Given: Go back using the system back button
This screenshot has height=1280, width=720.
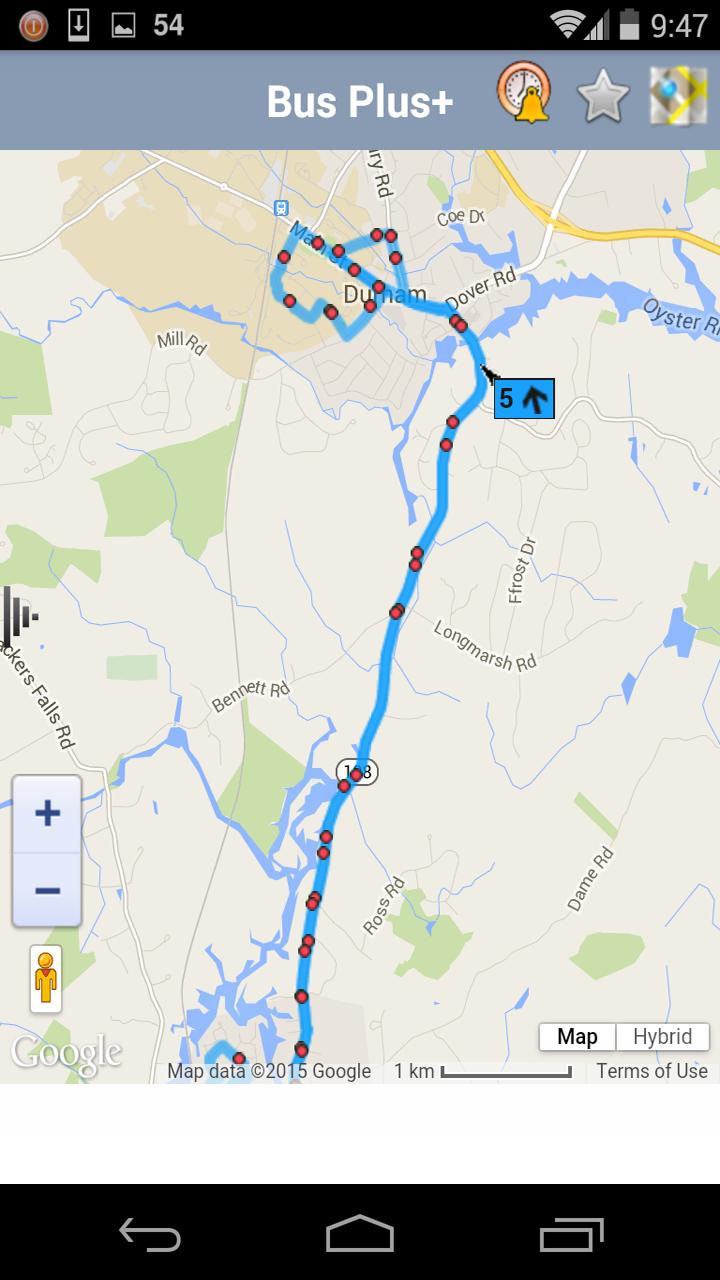Looking at the screenshot, I should pyautogui.click(x=150, y=1234).
